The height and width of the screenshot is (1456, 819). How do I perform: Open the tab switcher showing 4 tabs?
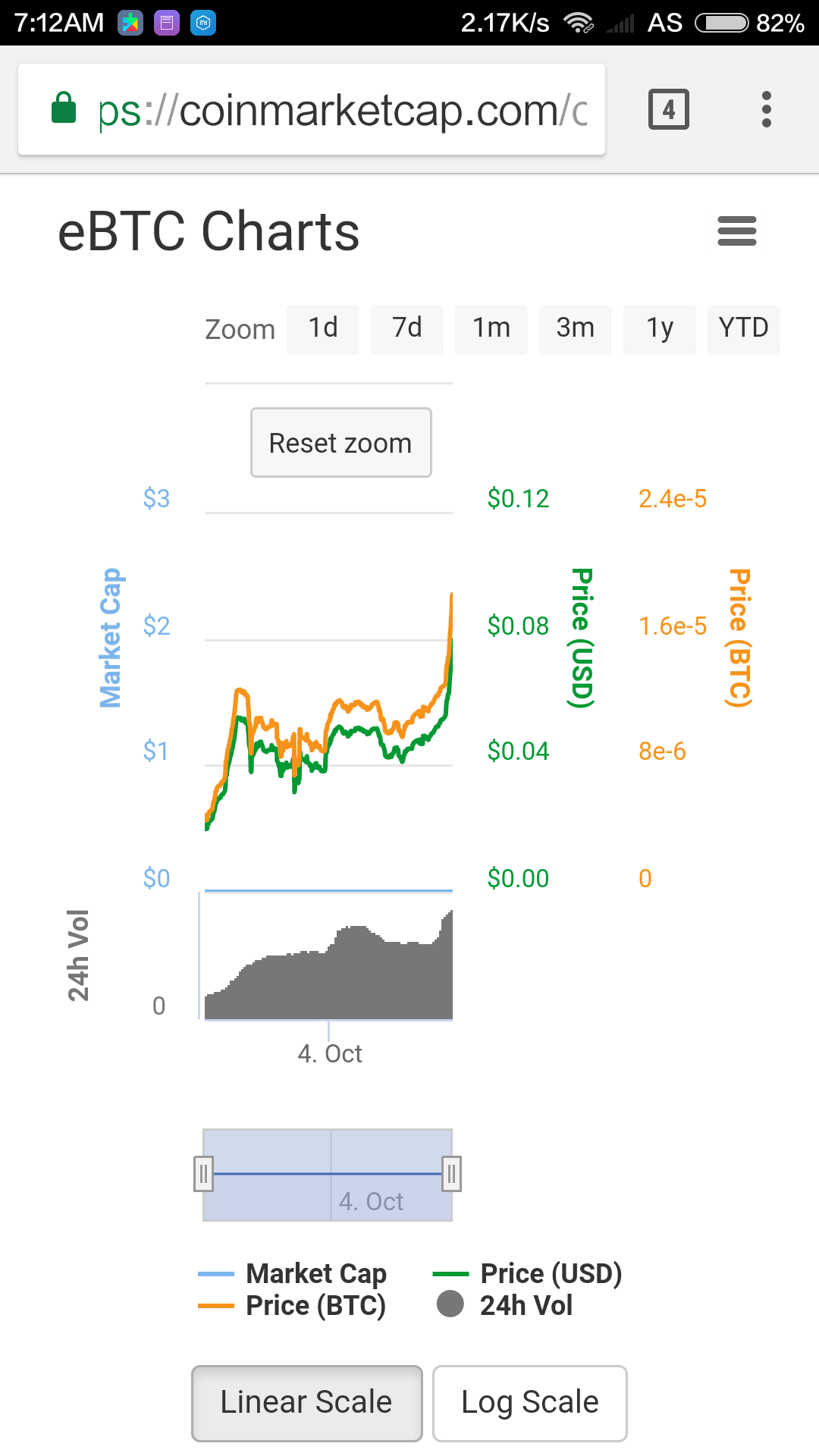tap(668, 110)
